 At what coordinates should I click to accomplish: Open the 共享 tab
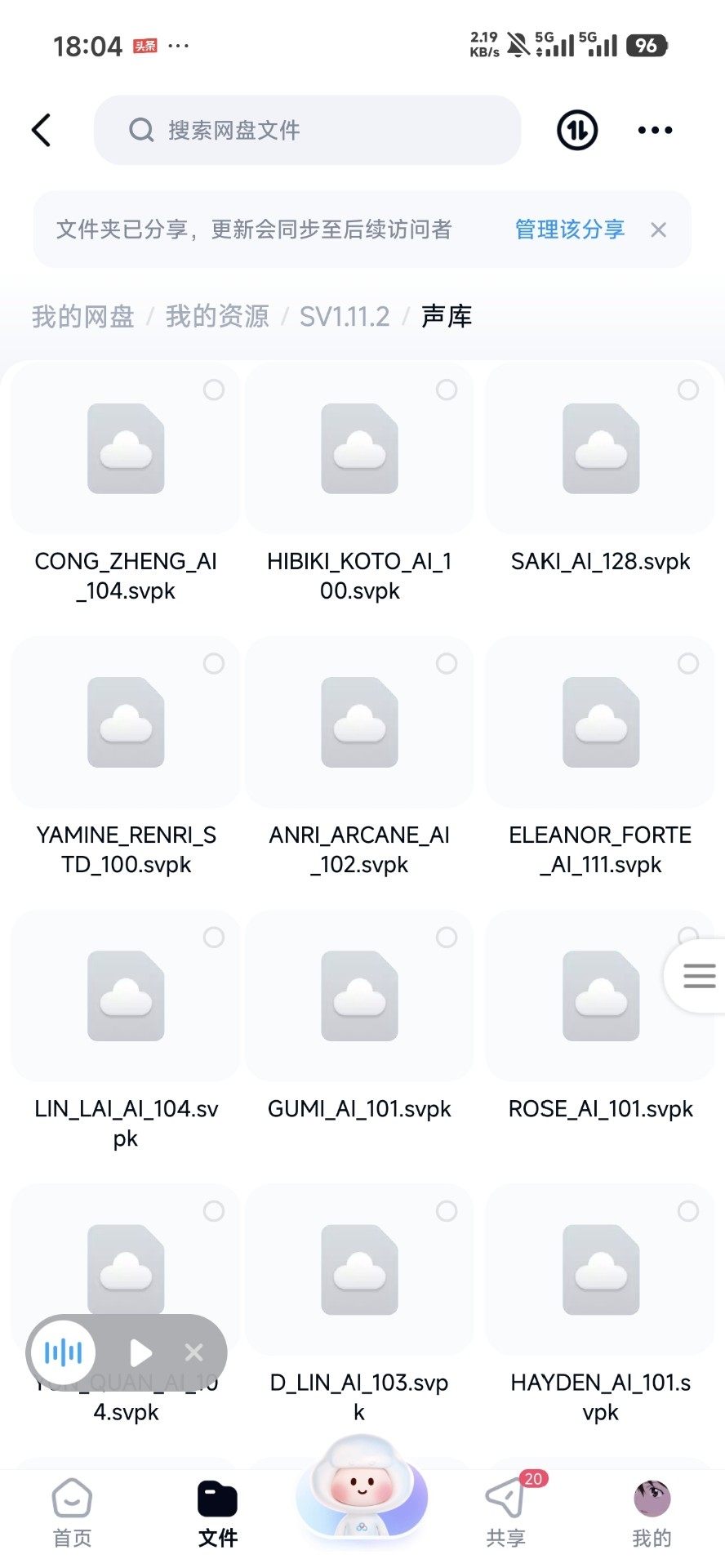coord(505,1513)
